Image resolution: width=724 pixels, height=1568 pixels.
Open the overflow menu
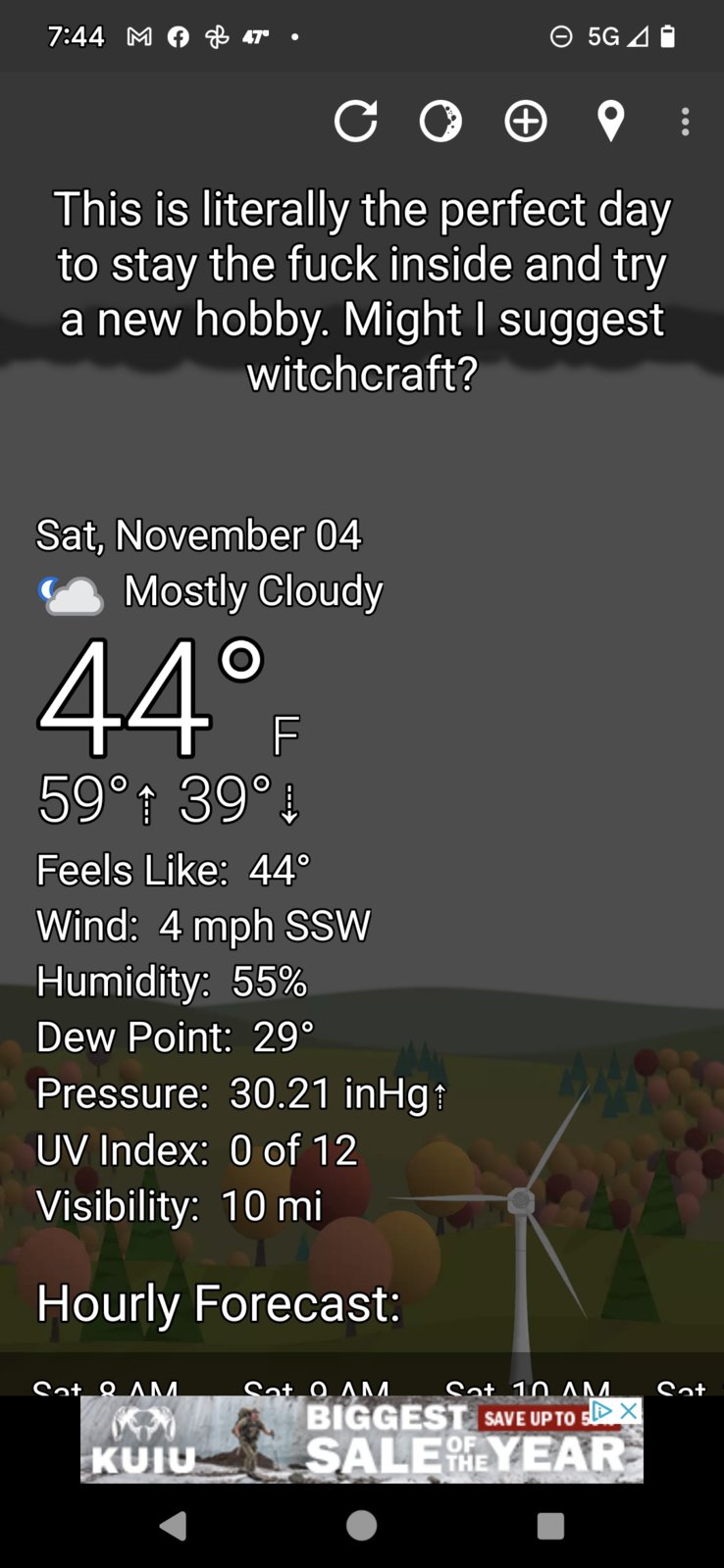point(685,122)
